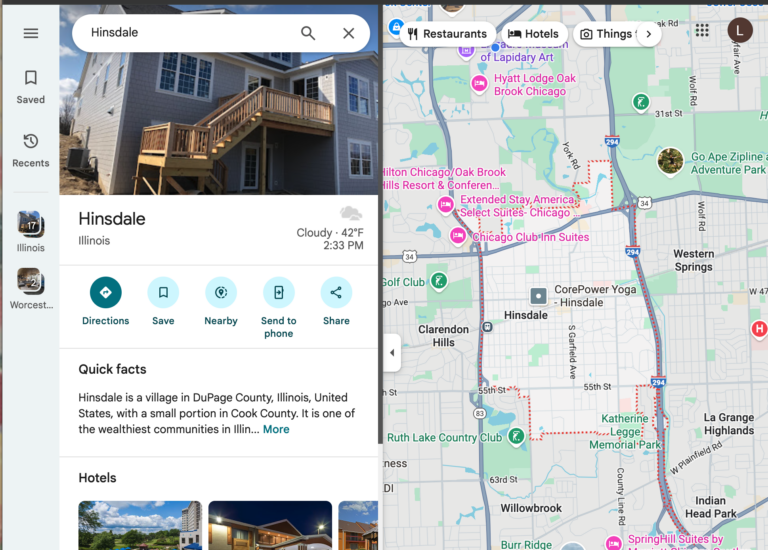Image resolution: width=768 pixels, height=550 pixels.
Task: Select the Hotels chip
Action: 533,34
